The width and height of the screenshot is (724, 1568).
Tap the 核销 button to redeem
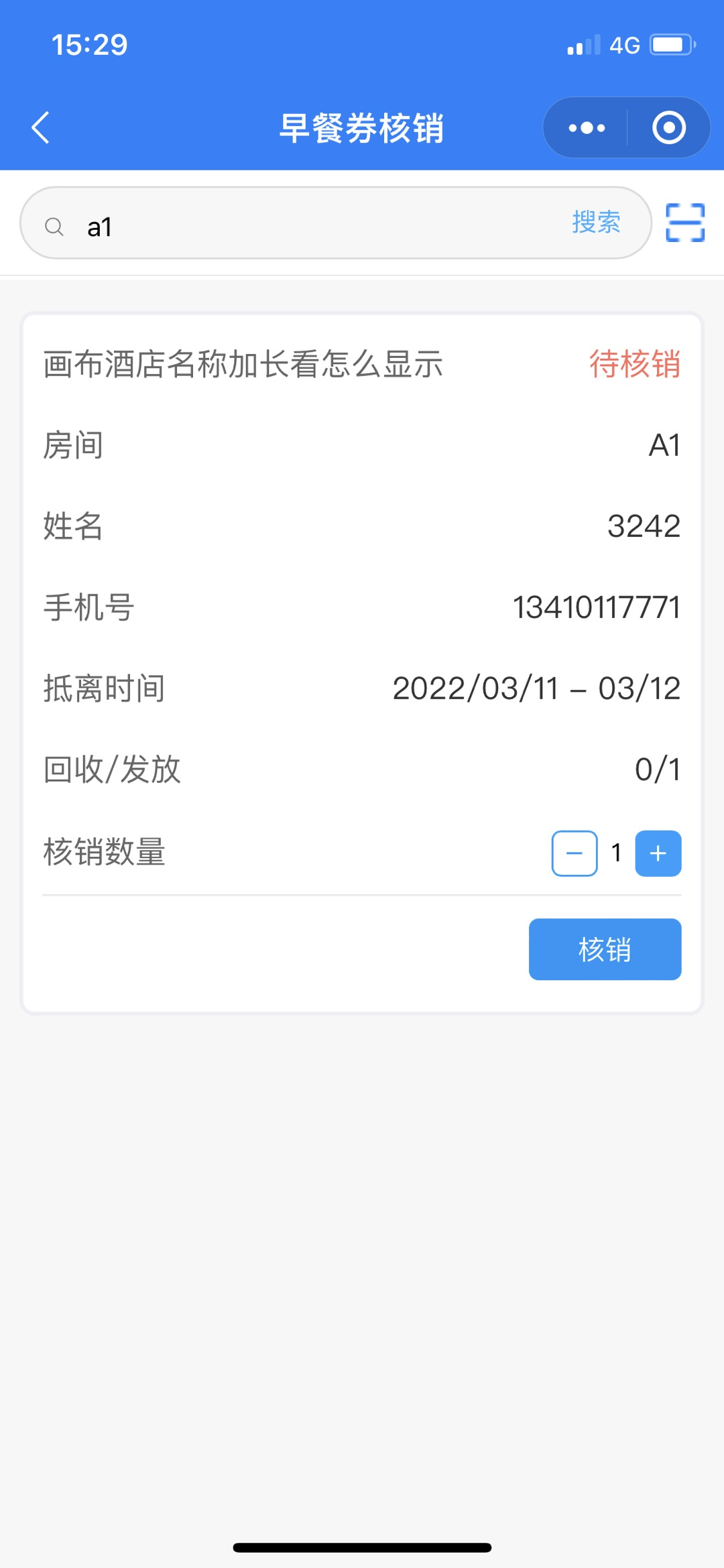[x=605, y=949]
